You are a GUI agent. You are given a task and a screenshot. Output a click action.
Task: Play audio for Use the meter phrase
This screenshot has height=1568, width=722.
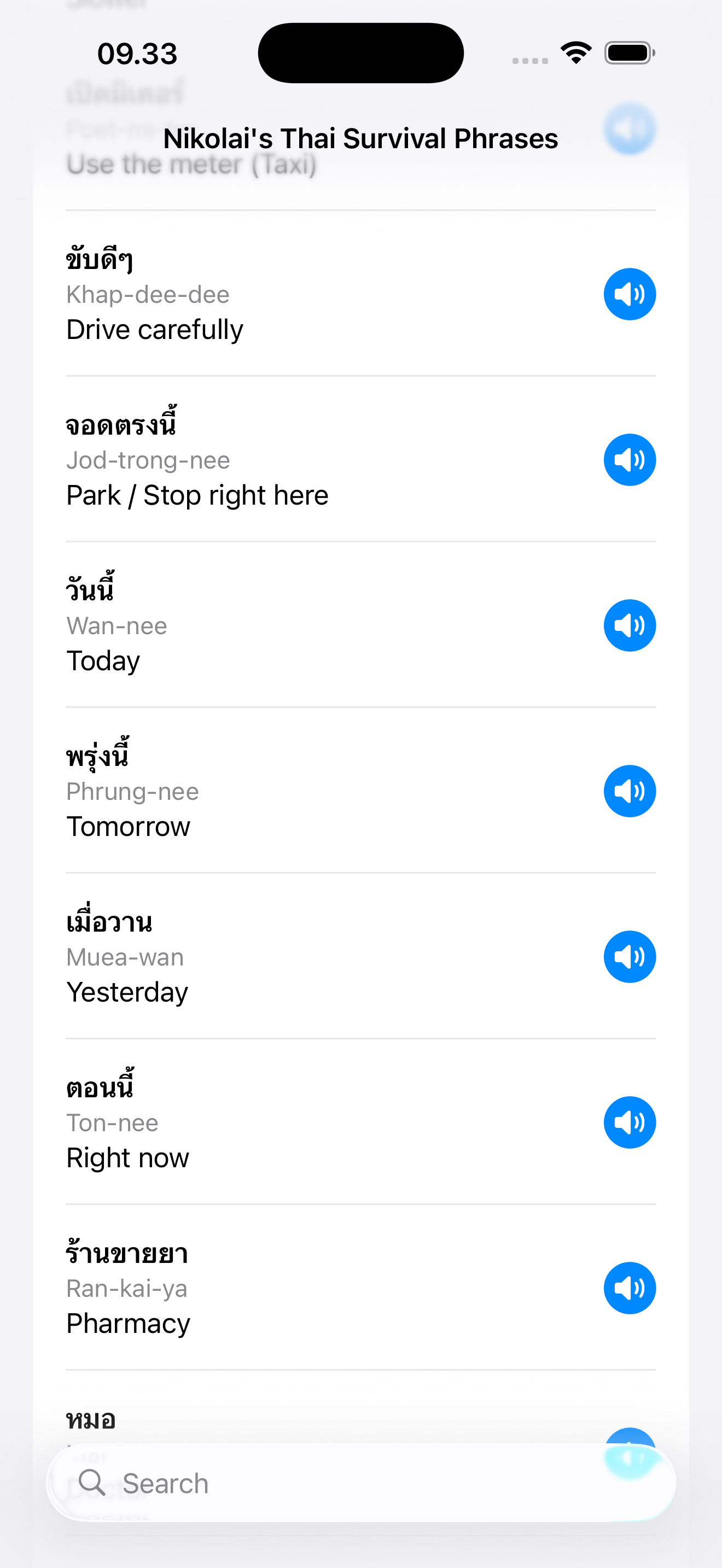(x=630, y=128)
